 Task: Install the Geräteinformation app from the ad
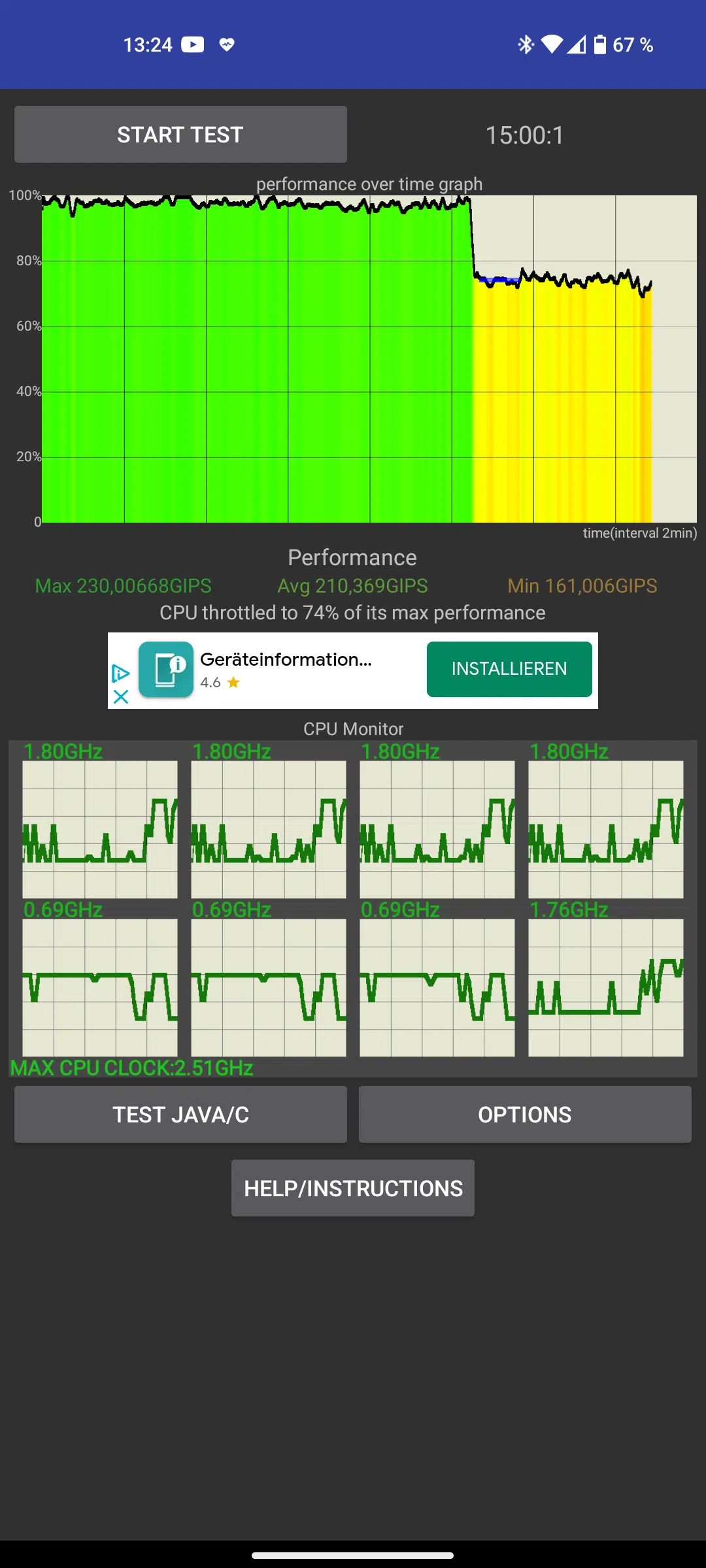pos(509,669)
